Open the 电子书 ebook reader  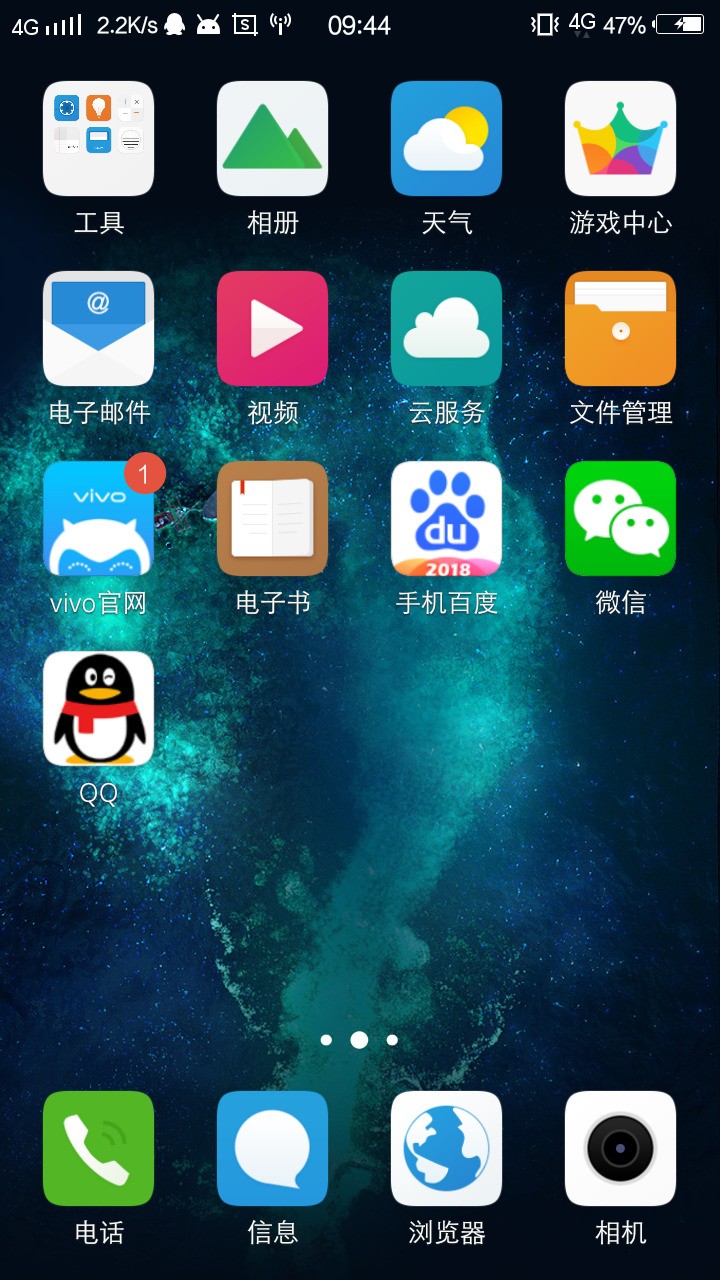coord(272,518)
